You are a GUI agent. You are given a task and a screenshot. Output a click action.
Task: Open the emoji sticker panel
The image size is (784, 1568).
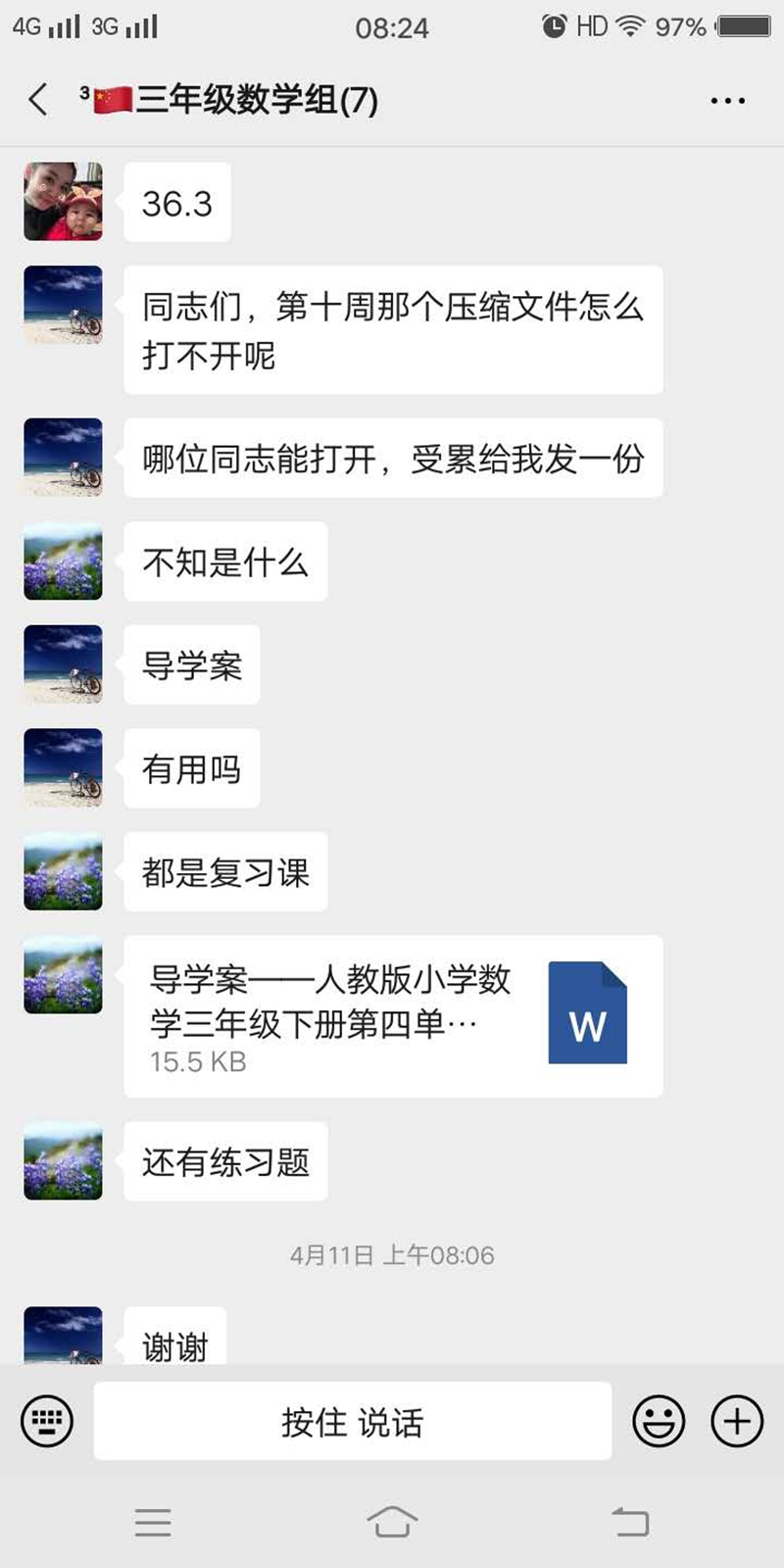[659, 1421]
